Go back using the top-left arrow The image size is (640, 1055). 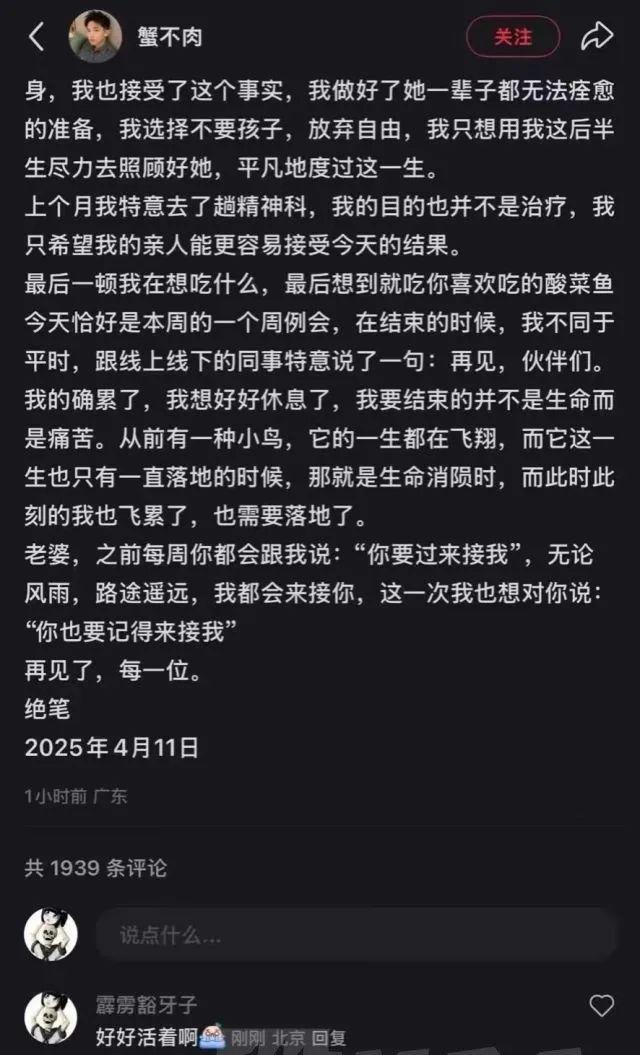36,36
